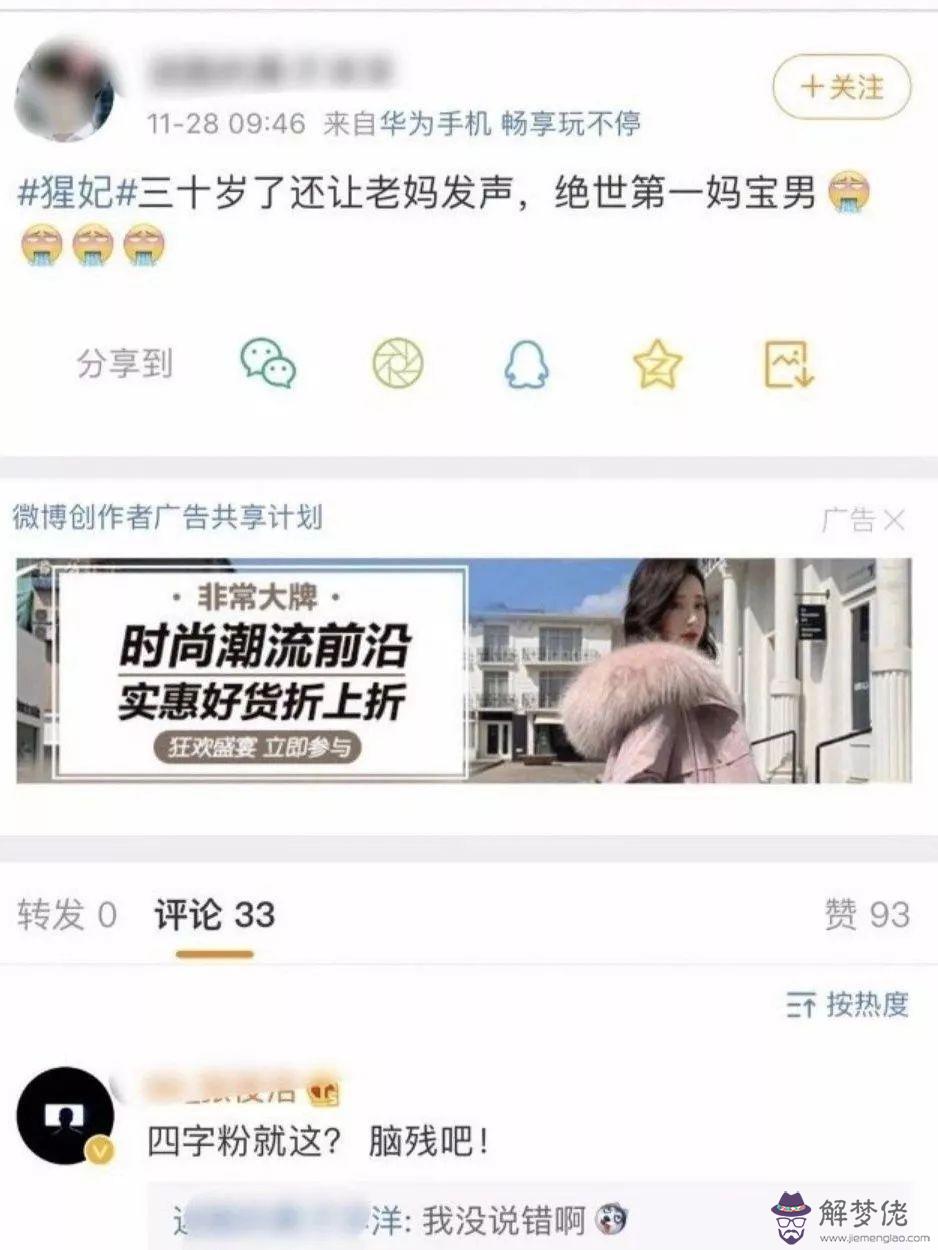The image size is (938, 1250).
Task: Open the 时尚潮流前沿 ad banner
Action: (463, 670)
